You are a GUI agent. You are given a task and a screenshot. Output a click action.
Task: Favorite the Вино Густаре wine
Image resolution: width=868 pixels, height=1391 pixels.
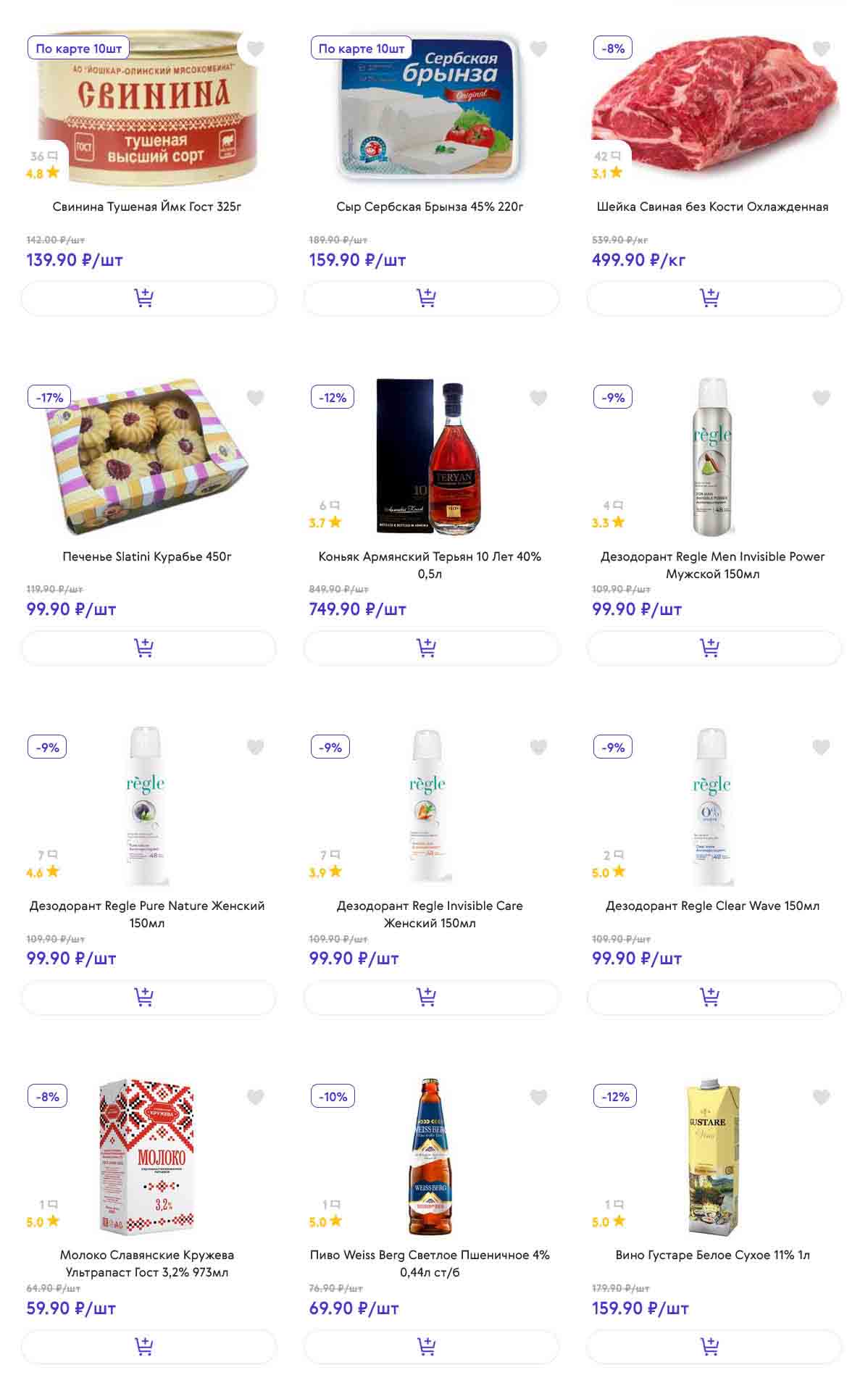tap(820, 1097)
